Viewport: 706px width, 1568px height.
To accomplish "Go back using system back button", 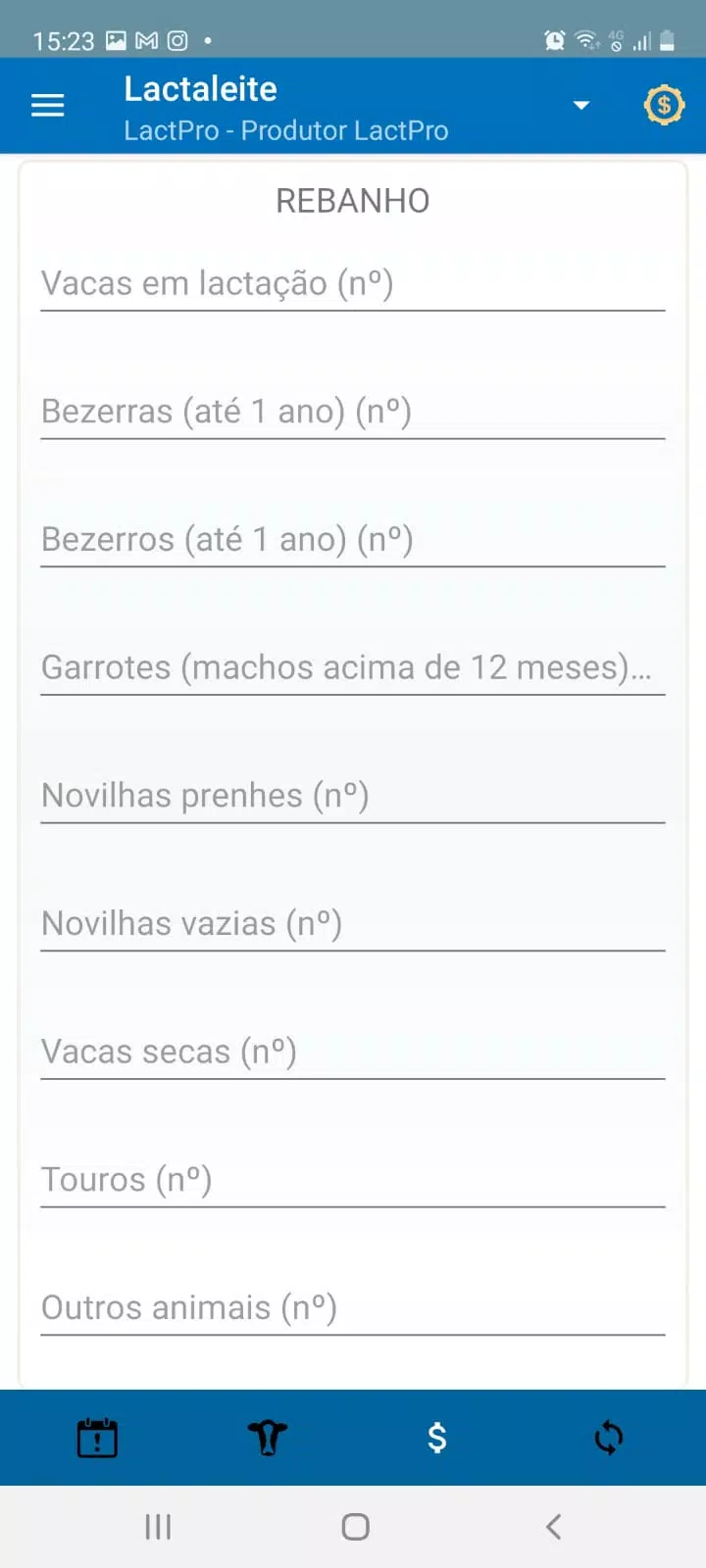I will (x=553, y=1526).
